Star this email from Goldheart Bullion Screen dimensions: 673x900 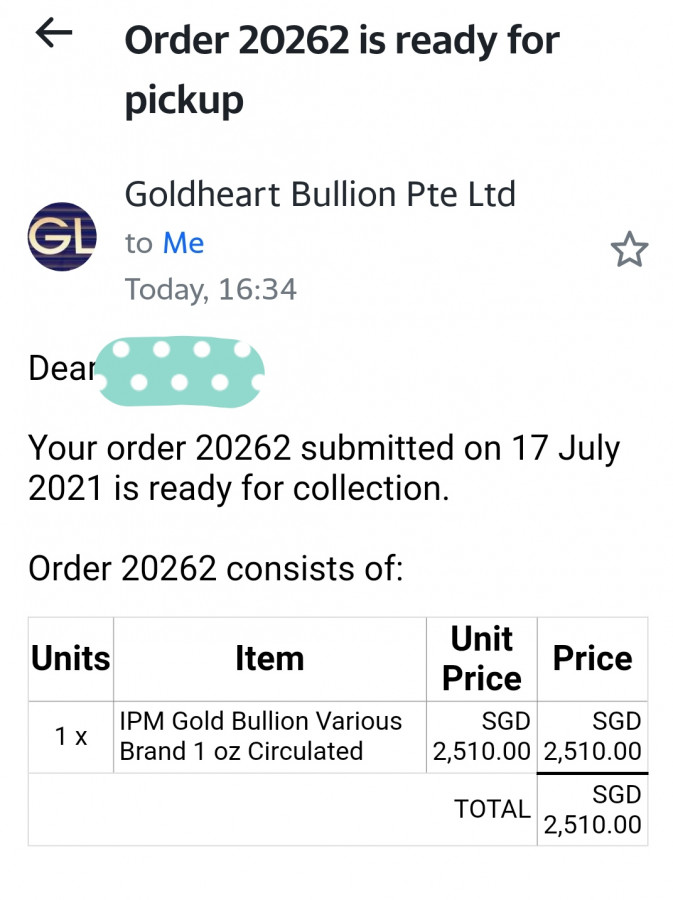(x=629, y=250)
